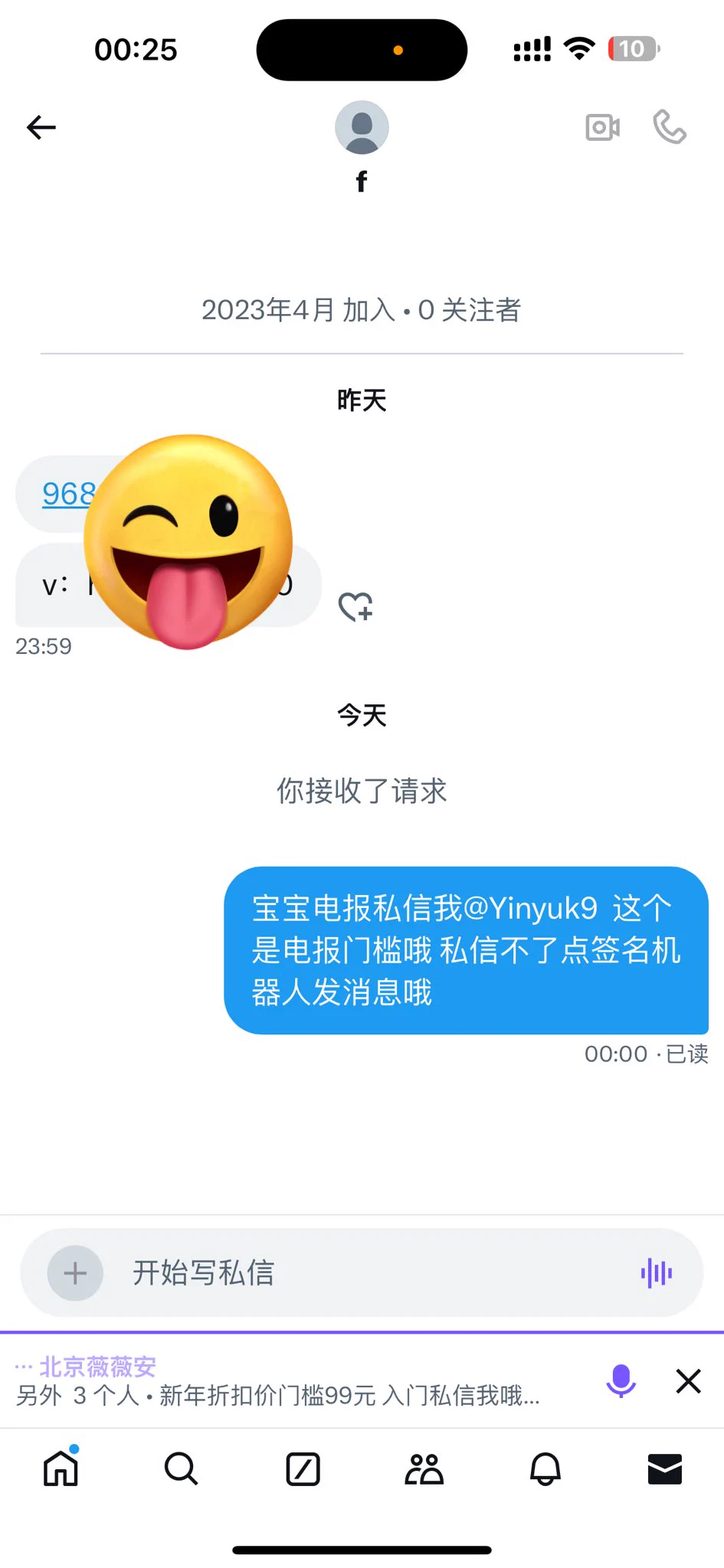
Task: Switch to the Search tab
Action: [181, 1468]
